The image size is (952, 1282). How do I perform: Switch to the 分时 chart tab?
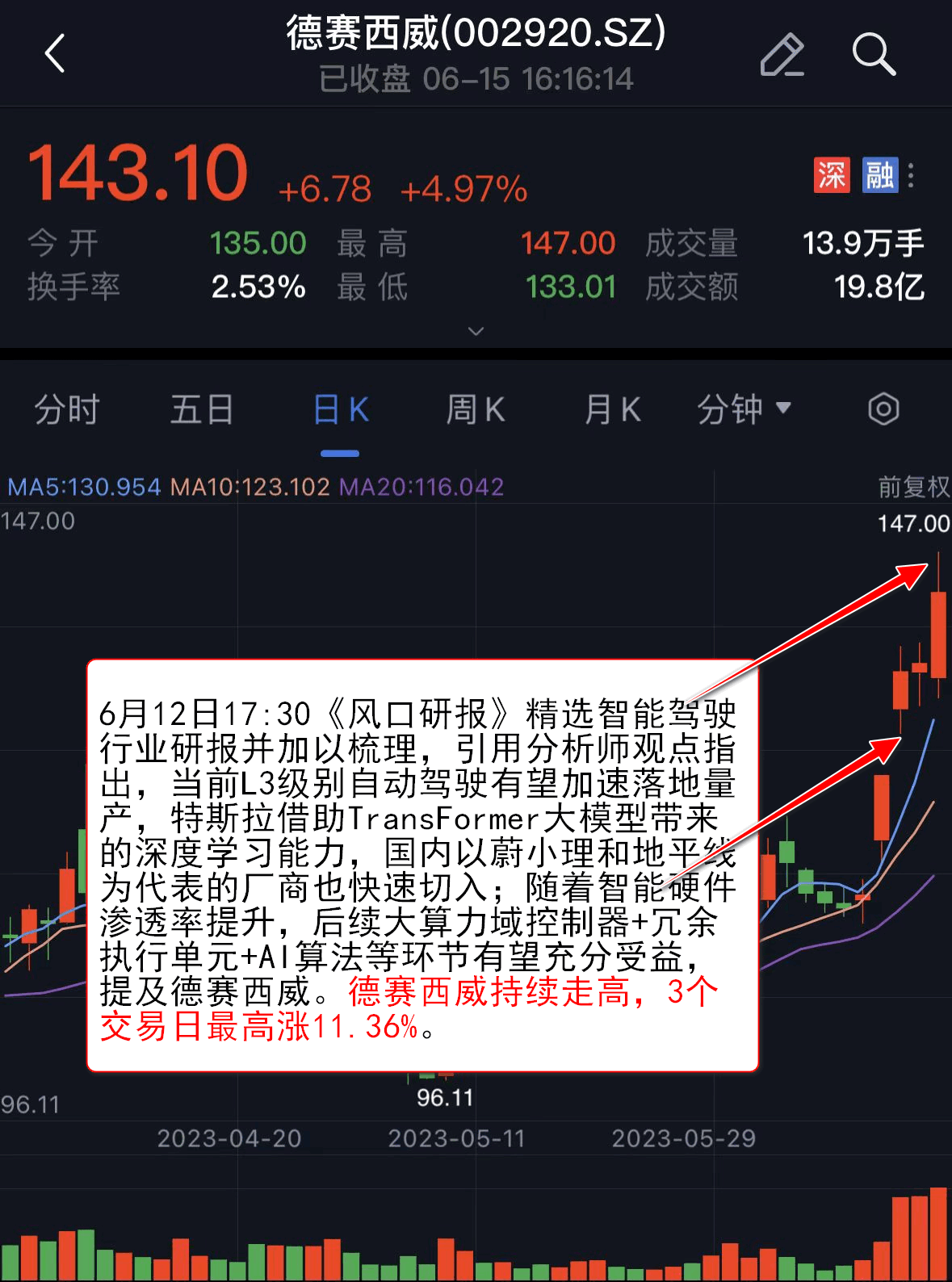click(66, 410)
